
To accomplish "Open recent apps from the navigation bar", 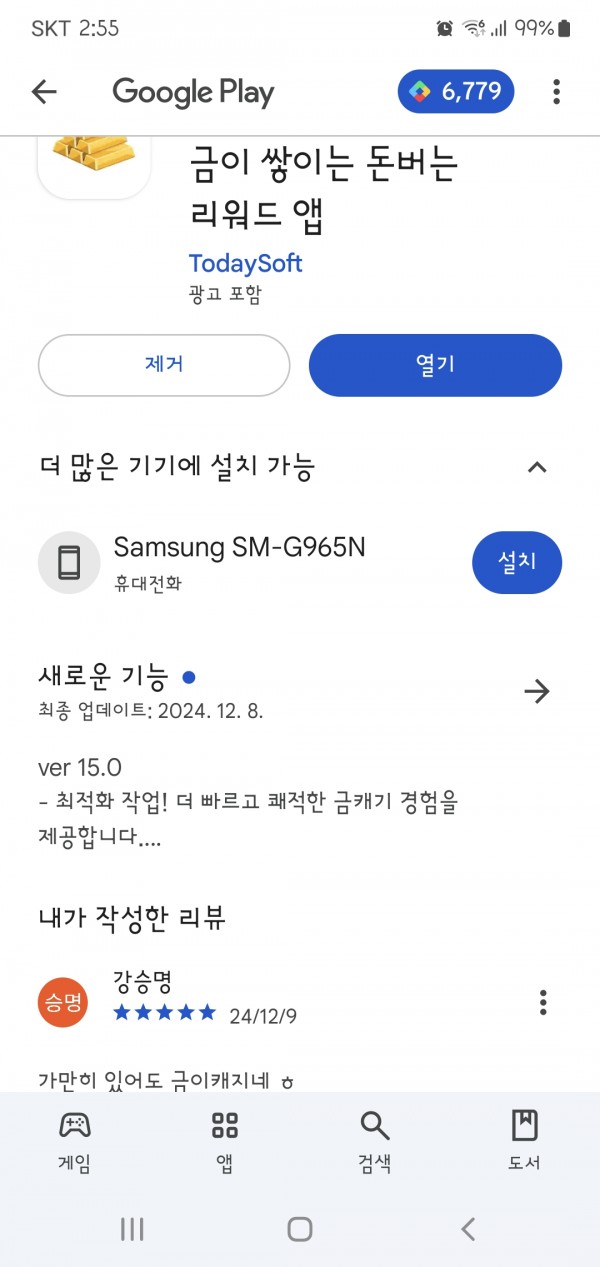I will [x=132, y=1229].
